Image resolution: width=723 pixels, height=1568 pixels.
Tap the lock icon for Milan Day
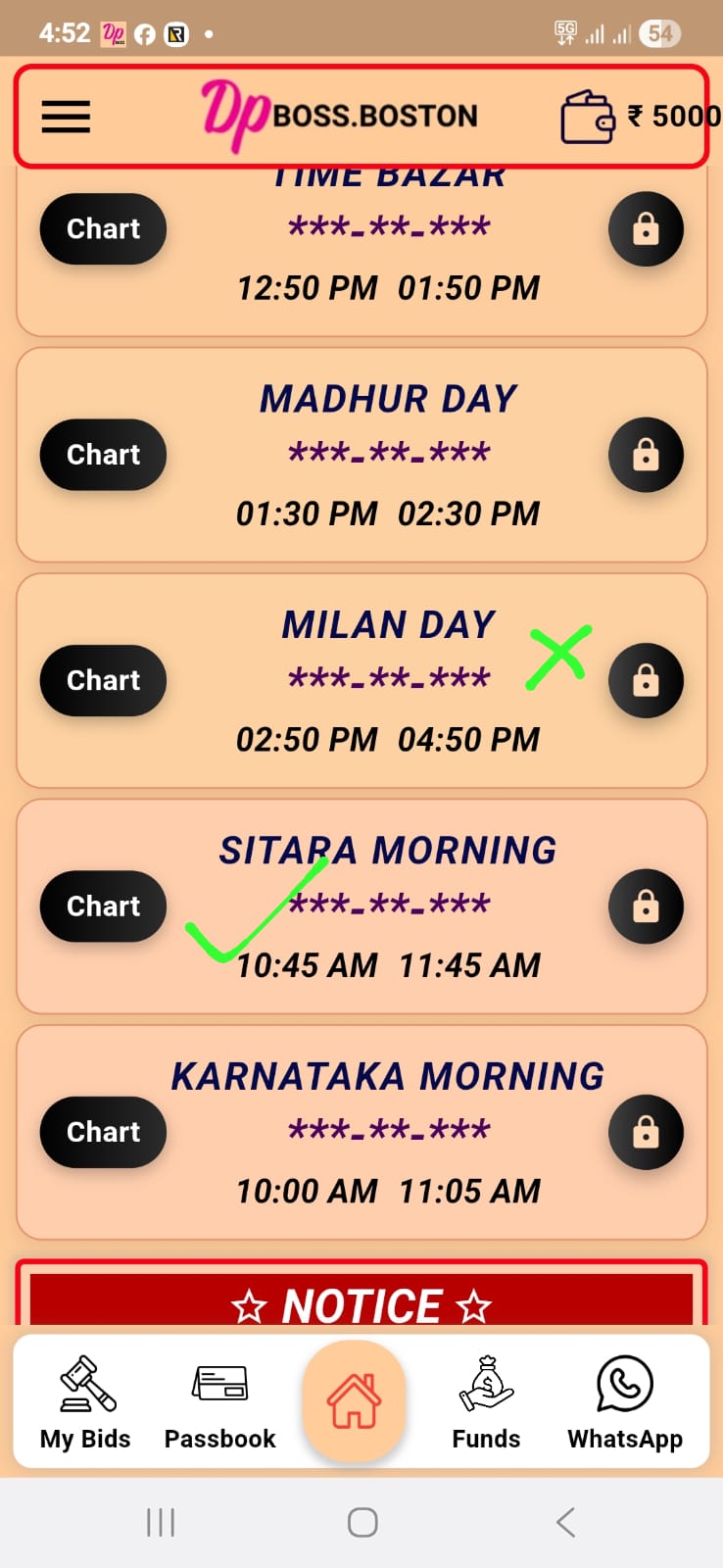(x=646, y=680)
